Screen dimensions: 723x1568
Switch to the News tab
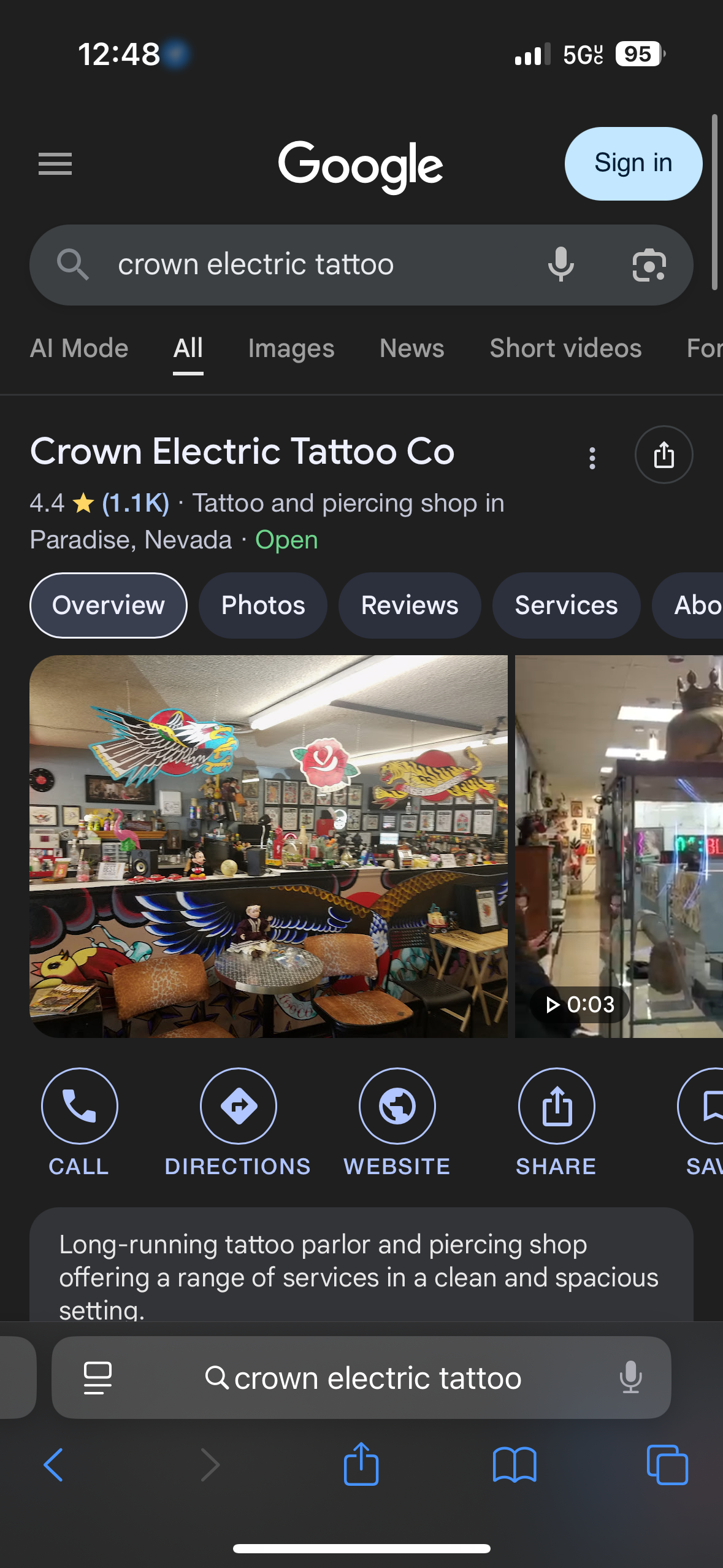tap(411, 348)
